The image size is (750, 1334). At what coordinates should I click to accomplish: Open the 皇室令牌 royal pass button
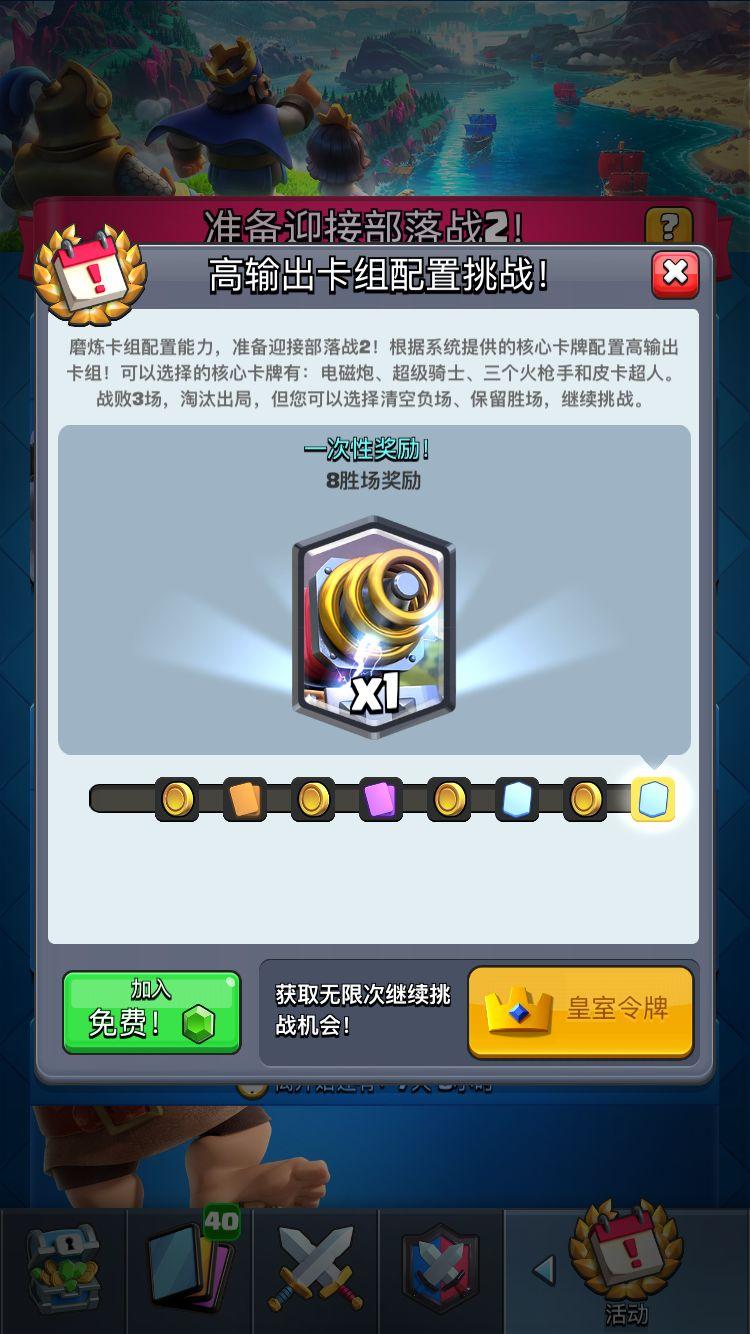coord(581,1011)
